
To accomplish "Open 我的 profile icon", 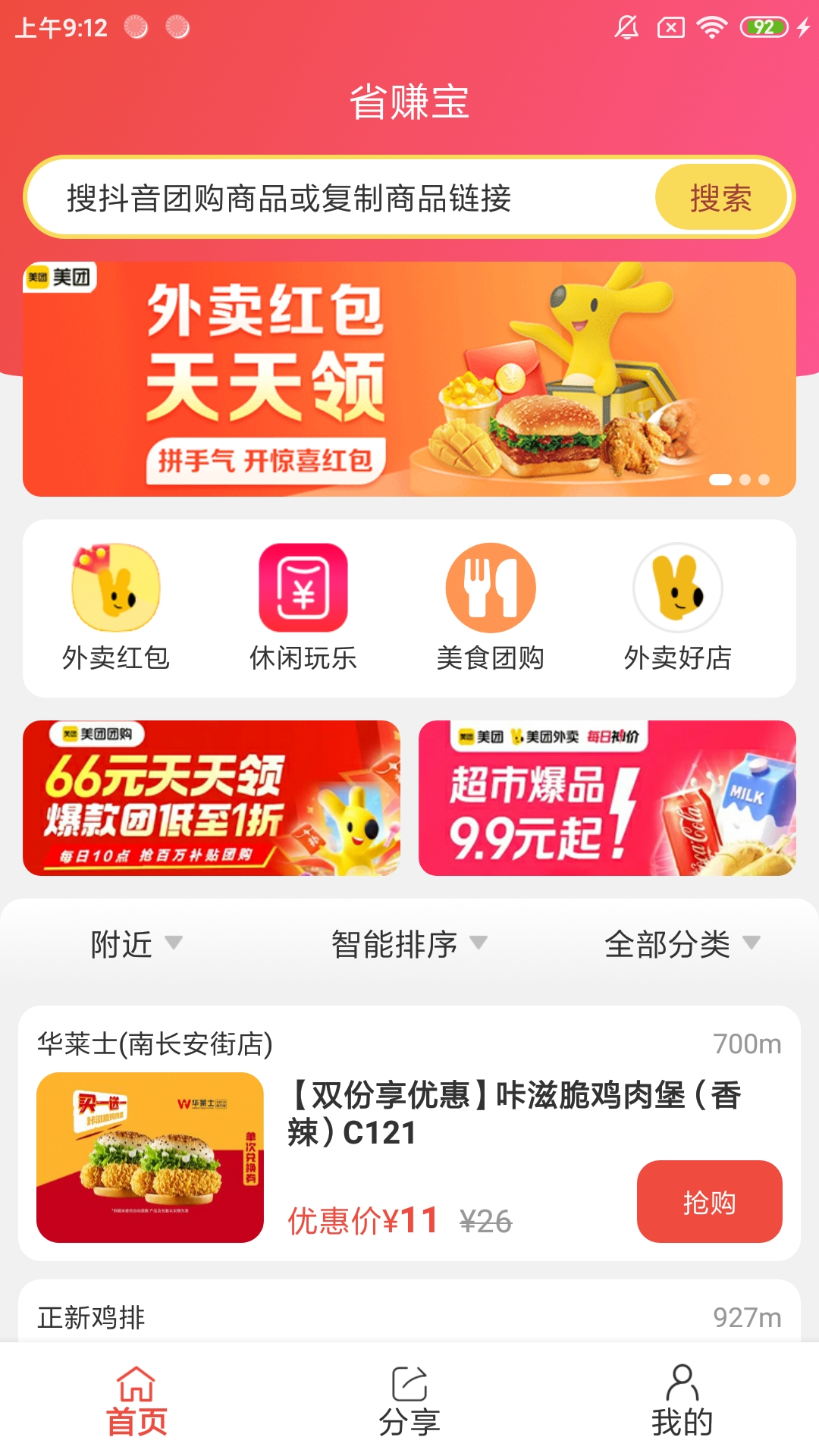I will 681,1399.
